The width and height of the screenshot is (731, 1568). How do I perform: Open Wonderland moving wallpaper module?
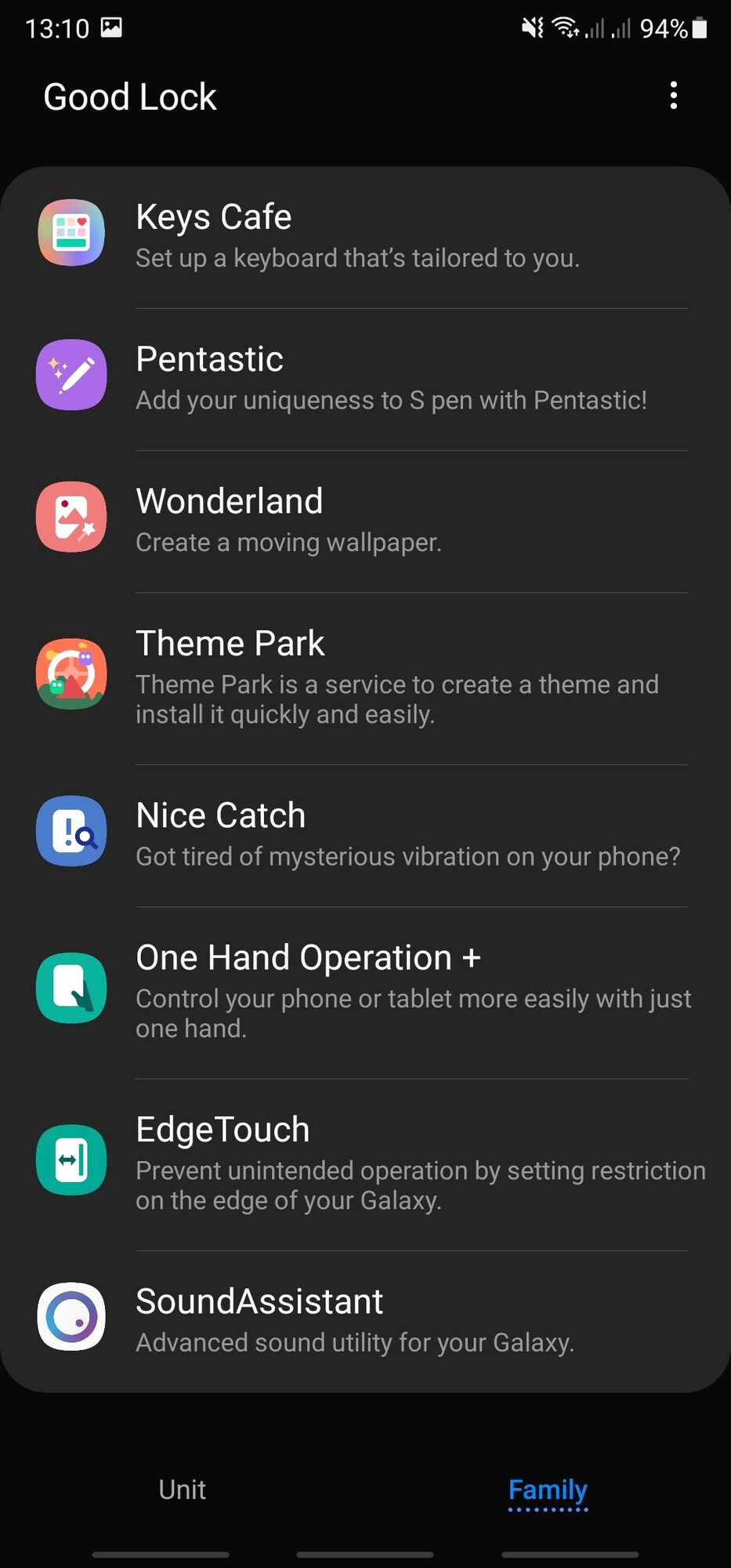[x=365, y=520]
